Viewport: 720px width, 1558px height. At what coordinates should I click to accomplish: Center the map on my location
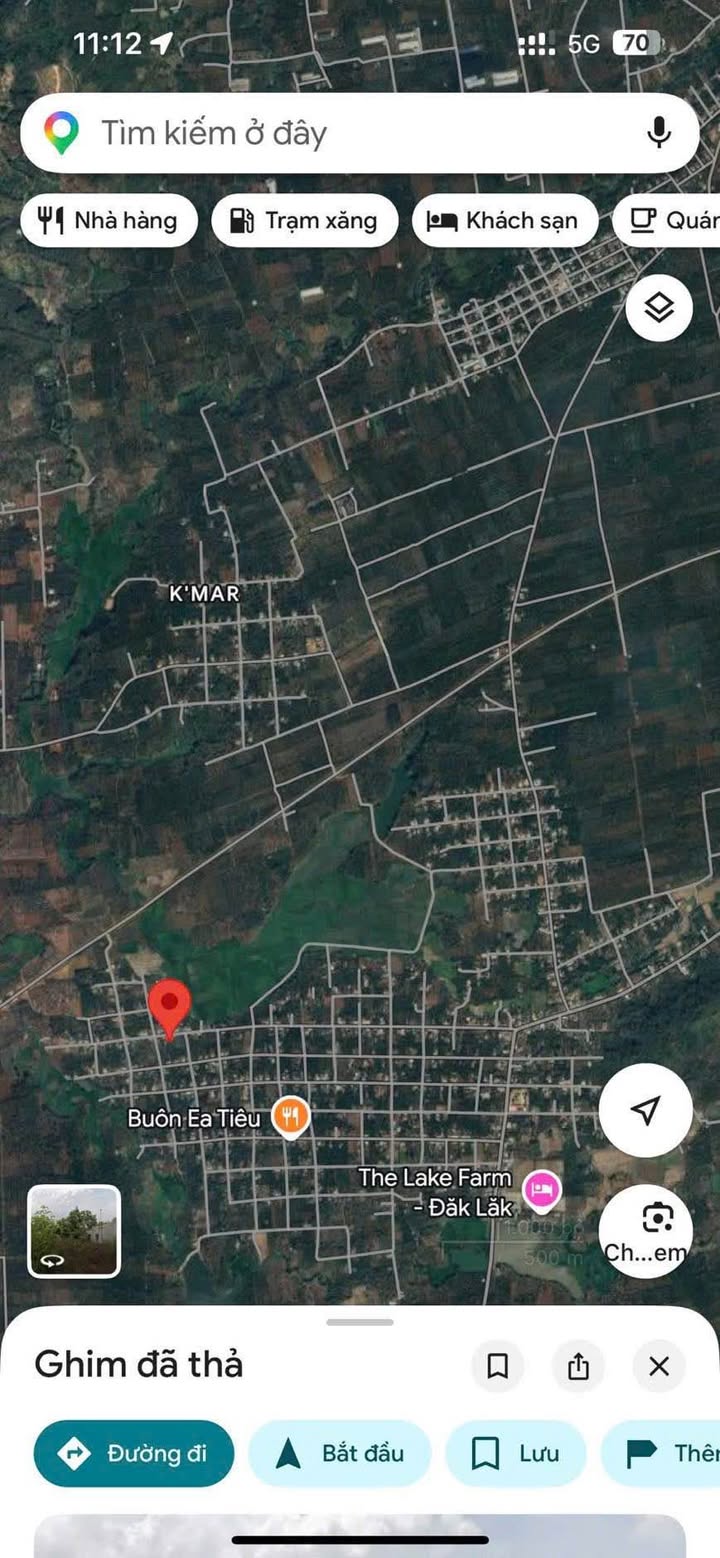pos(645,1110)
